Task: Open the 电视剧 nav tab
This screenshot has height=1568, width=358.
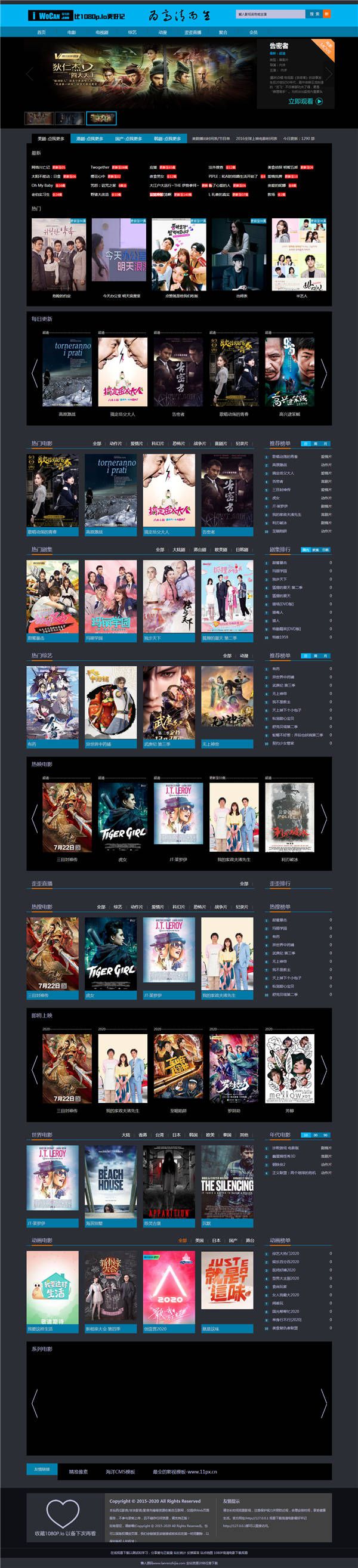Action: click(x=101, y=32)
